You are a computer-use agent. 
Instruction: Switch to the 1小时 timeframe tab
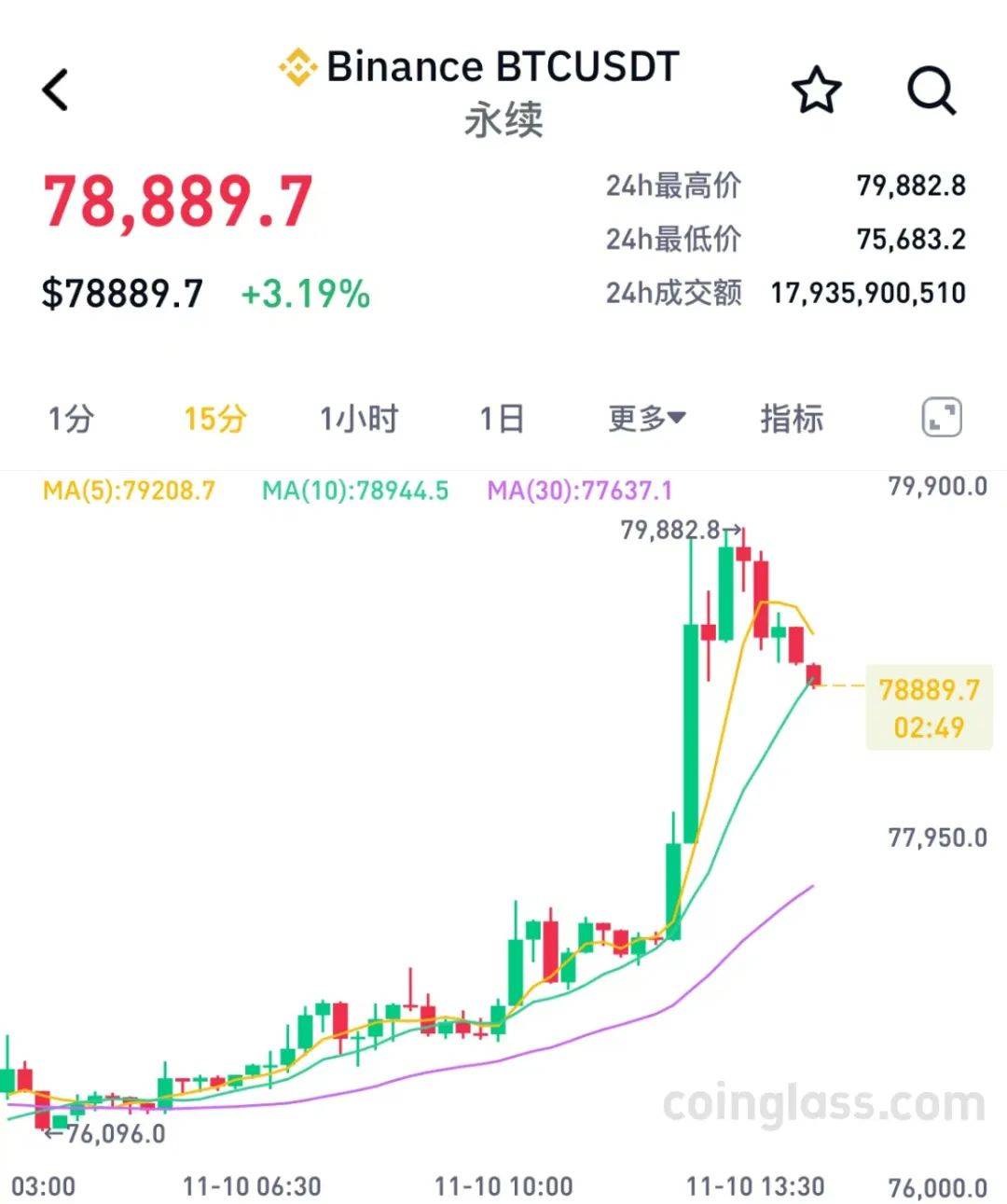coord(358,419)
